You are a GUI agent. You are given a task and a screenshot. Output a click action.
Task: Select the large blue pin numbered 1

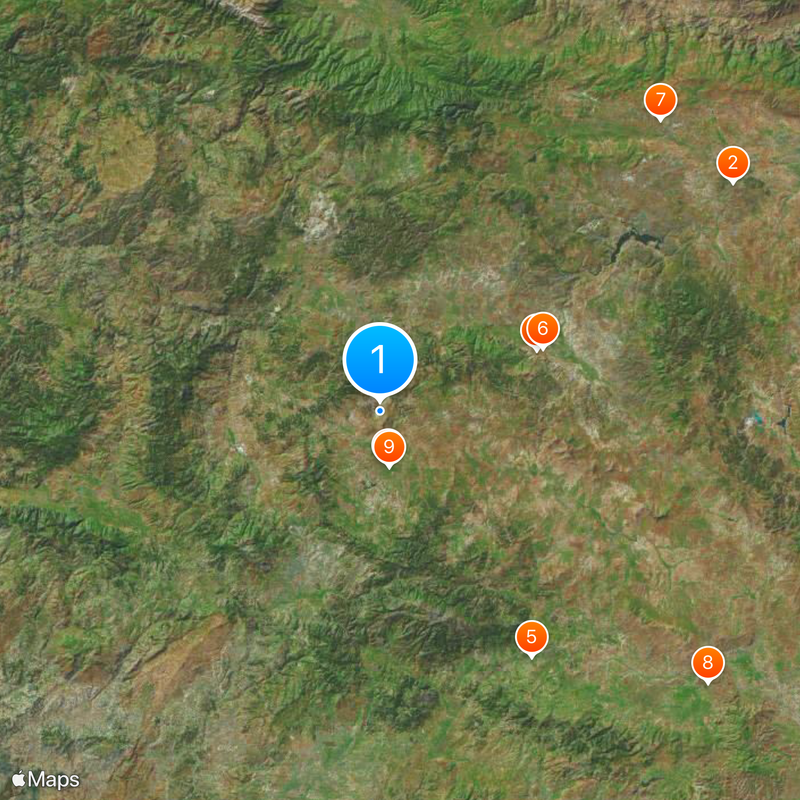[x=380, y=359]
